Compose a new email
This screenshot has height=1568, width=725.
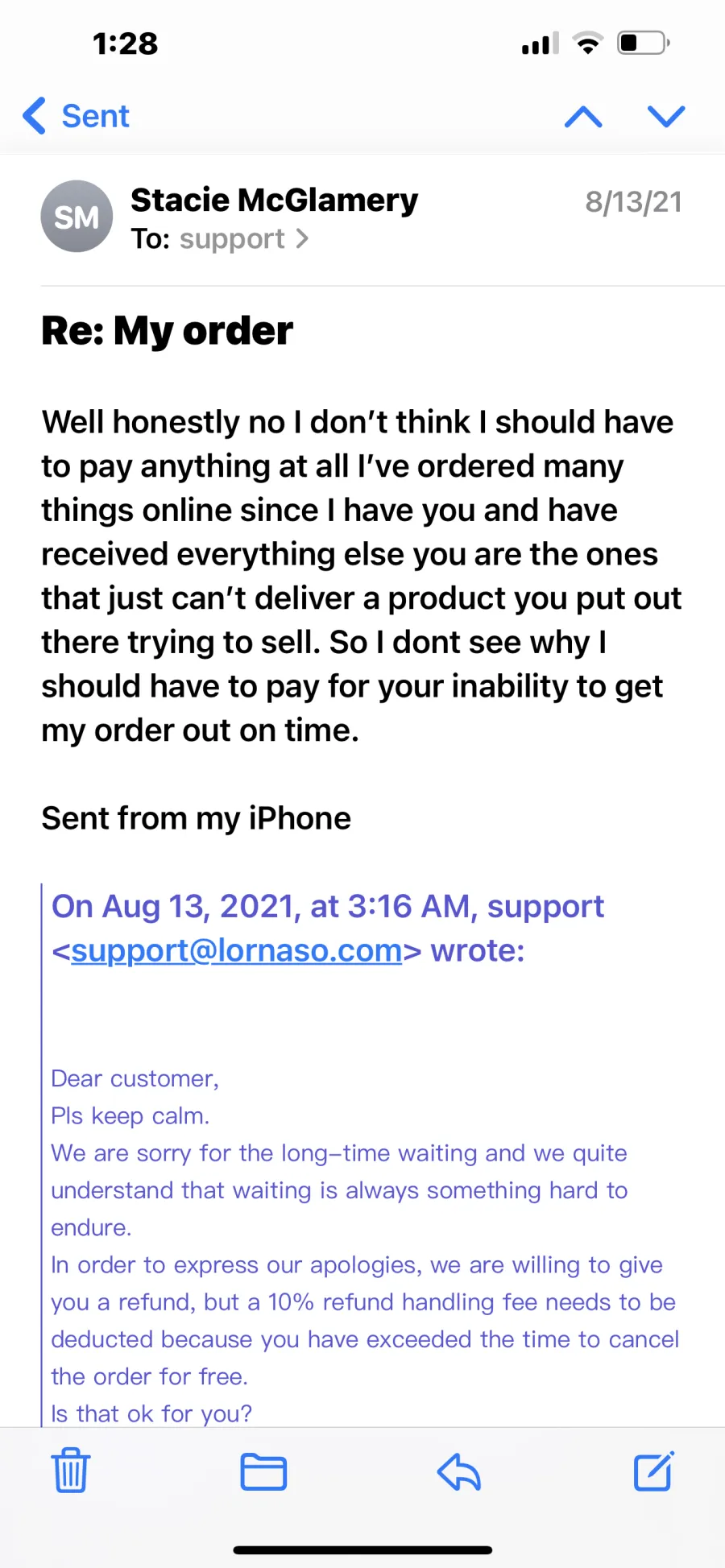point(653,1471)
